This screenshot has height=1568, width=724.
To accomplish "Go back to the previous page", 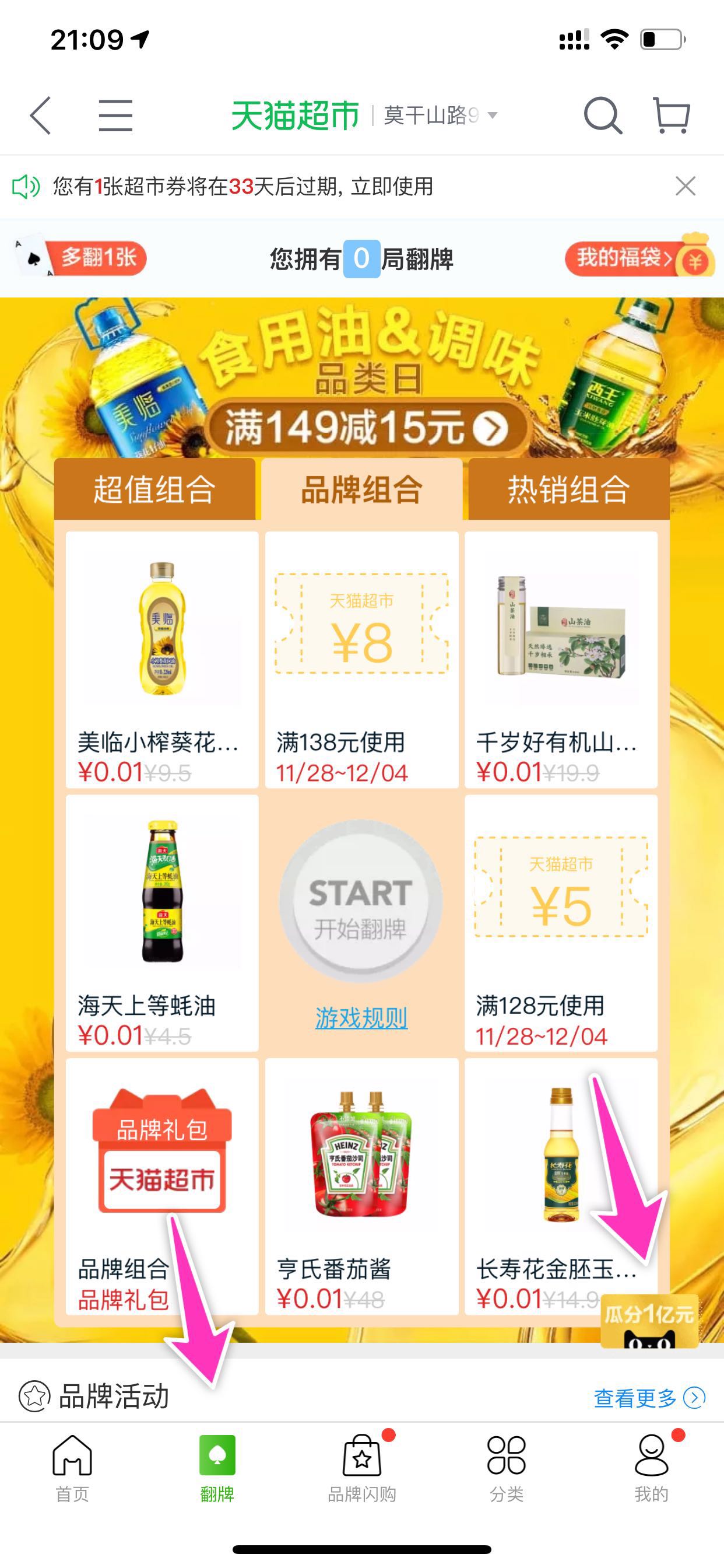I will (40, 115).
